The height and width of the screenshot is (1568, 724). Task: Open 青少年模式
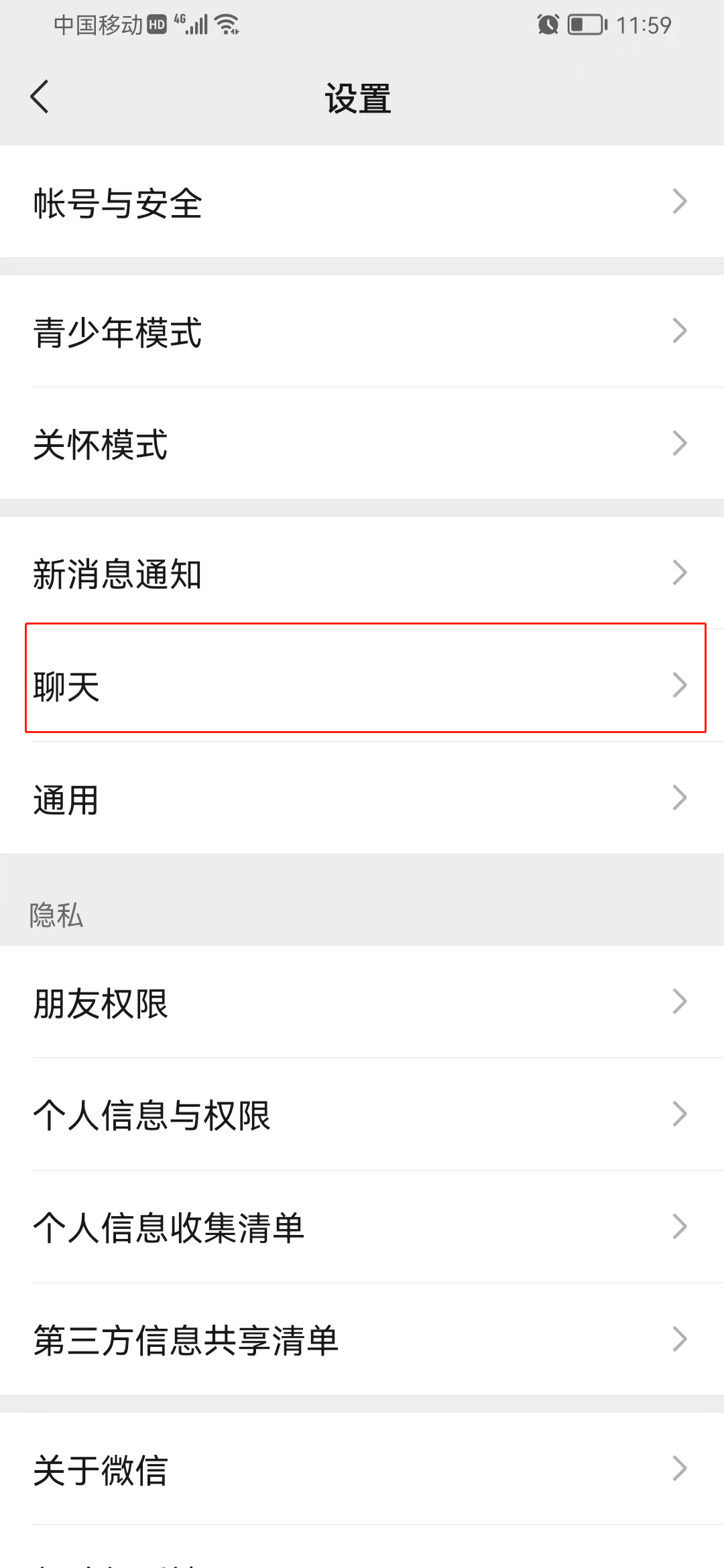pos(362,332)
